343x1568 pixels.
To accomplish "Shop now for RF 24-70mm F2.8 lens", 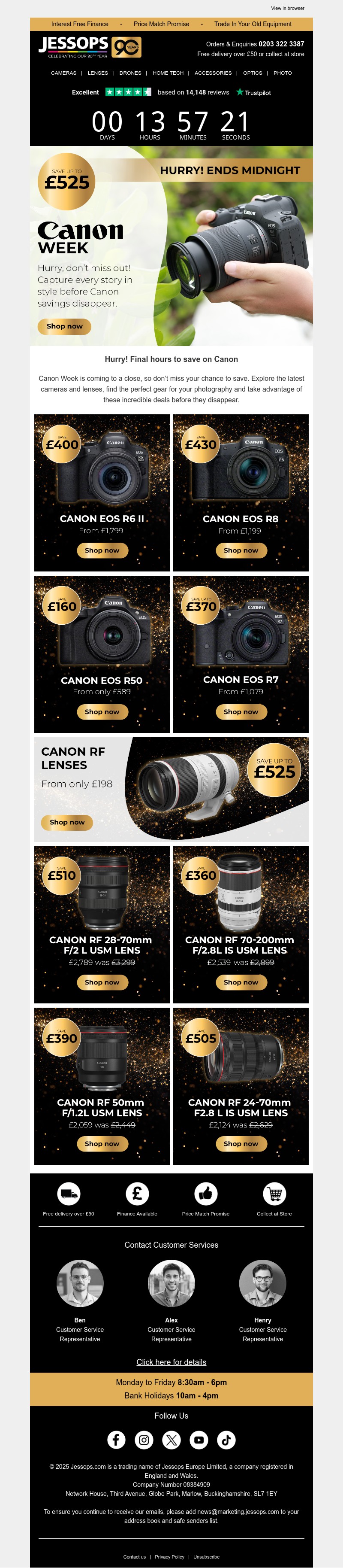I will click(241, 1144).
